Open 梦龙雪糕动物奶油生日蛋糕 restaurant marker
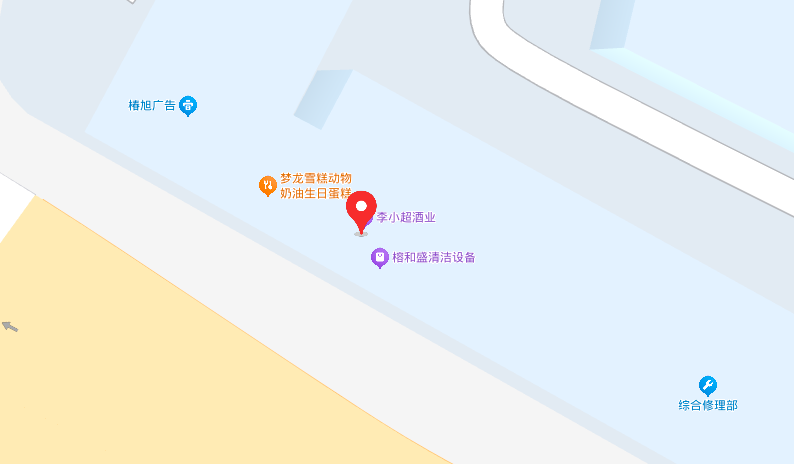 point(267,185)
